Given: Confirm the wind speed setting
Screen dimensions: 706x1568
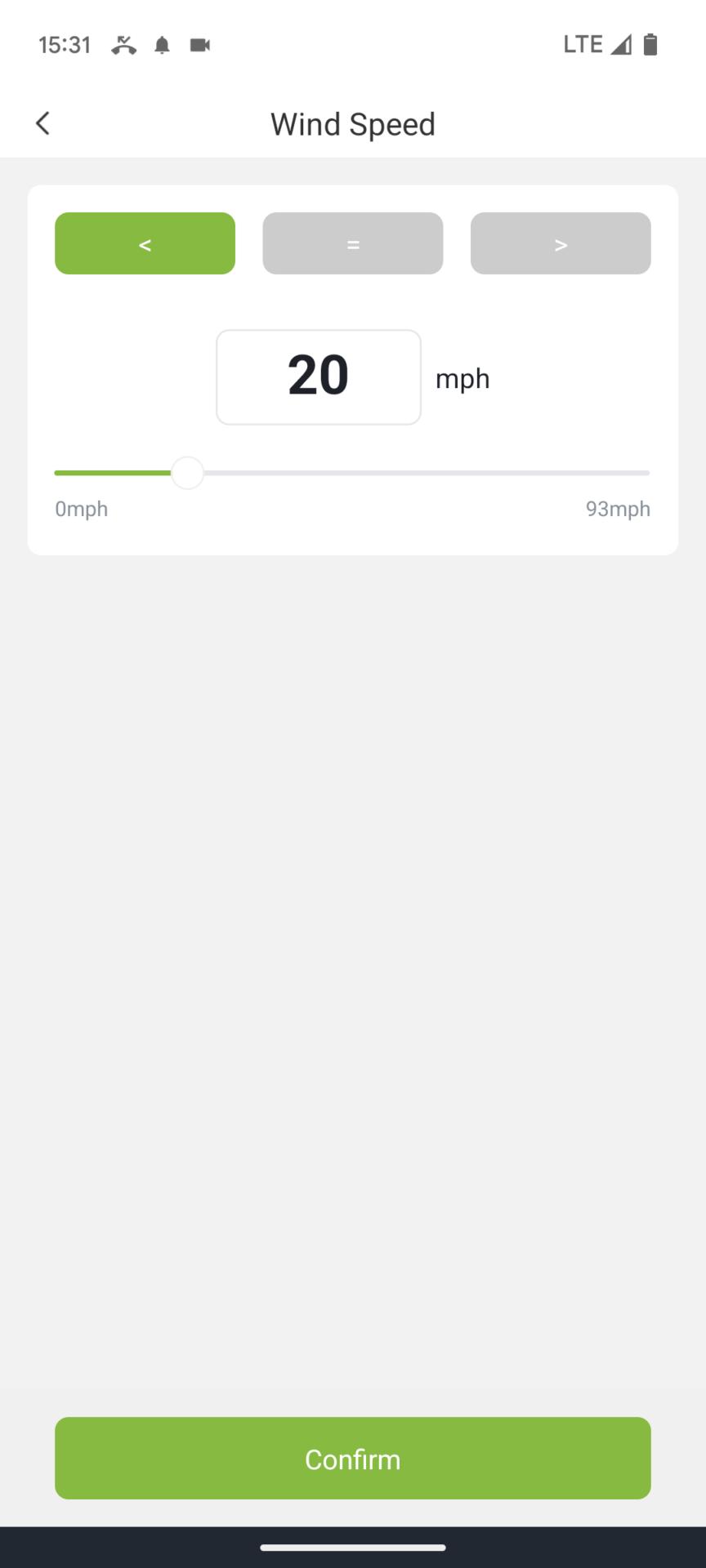Looking at the screenshot, I should point(353,1458).
